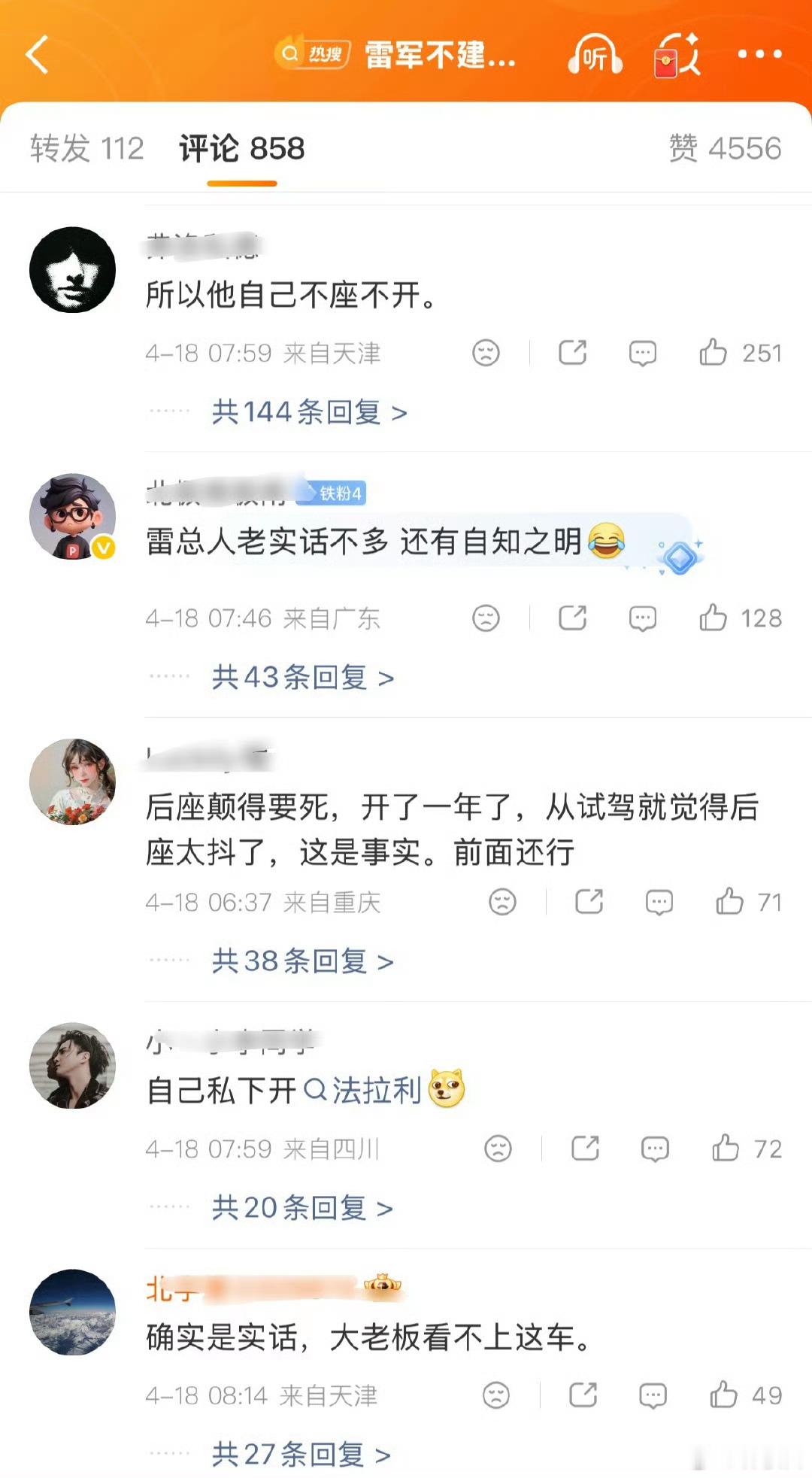Open the 赞 4556 tab
The width and height of the screenshot is (812, 1478).
point(724,149)
